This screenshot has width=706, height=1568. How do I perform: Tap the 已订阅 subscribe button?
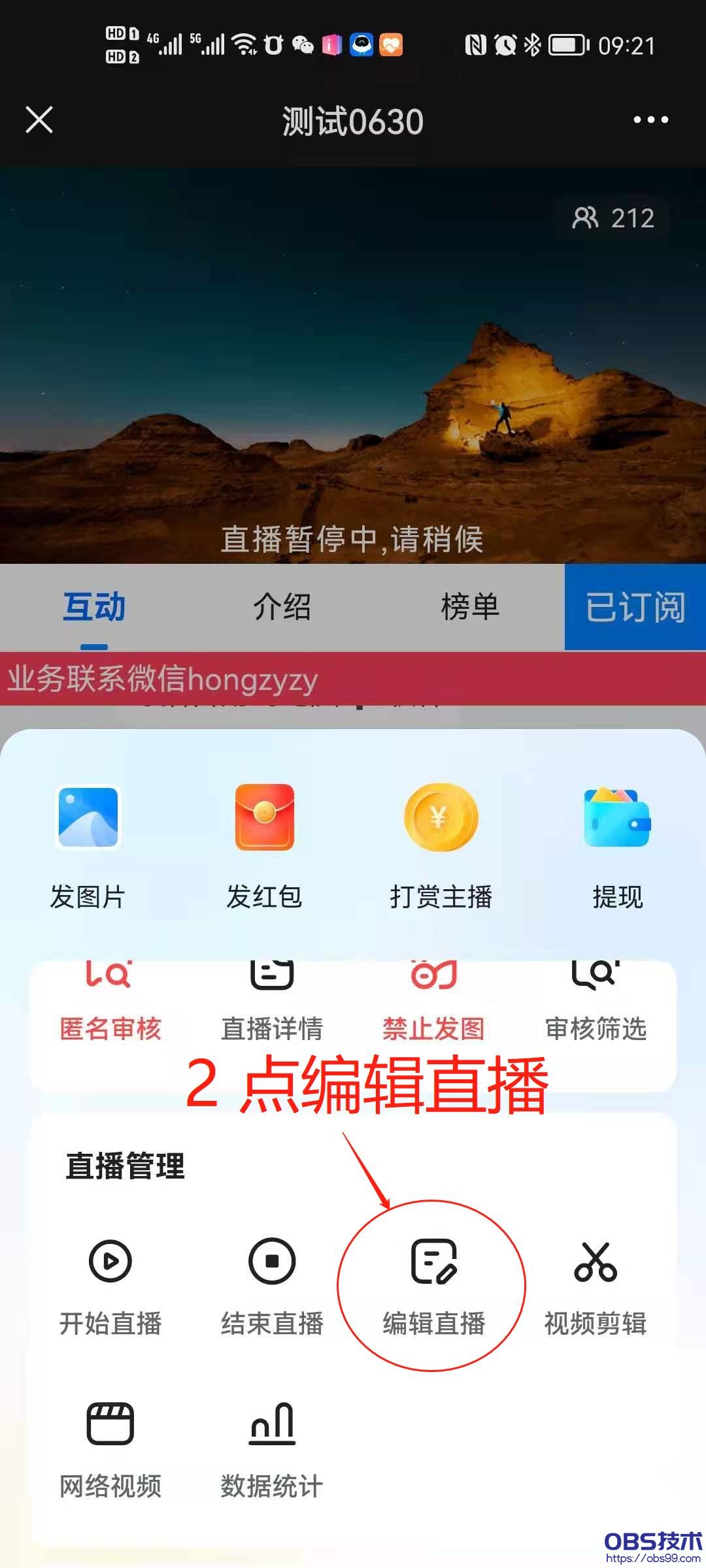(635, 607)
